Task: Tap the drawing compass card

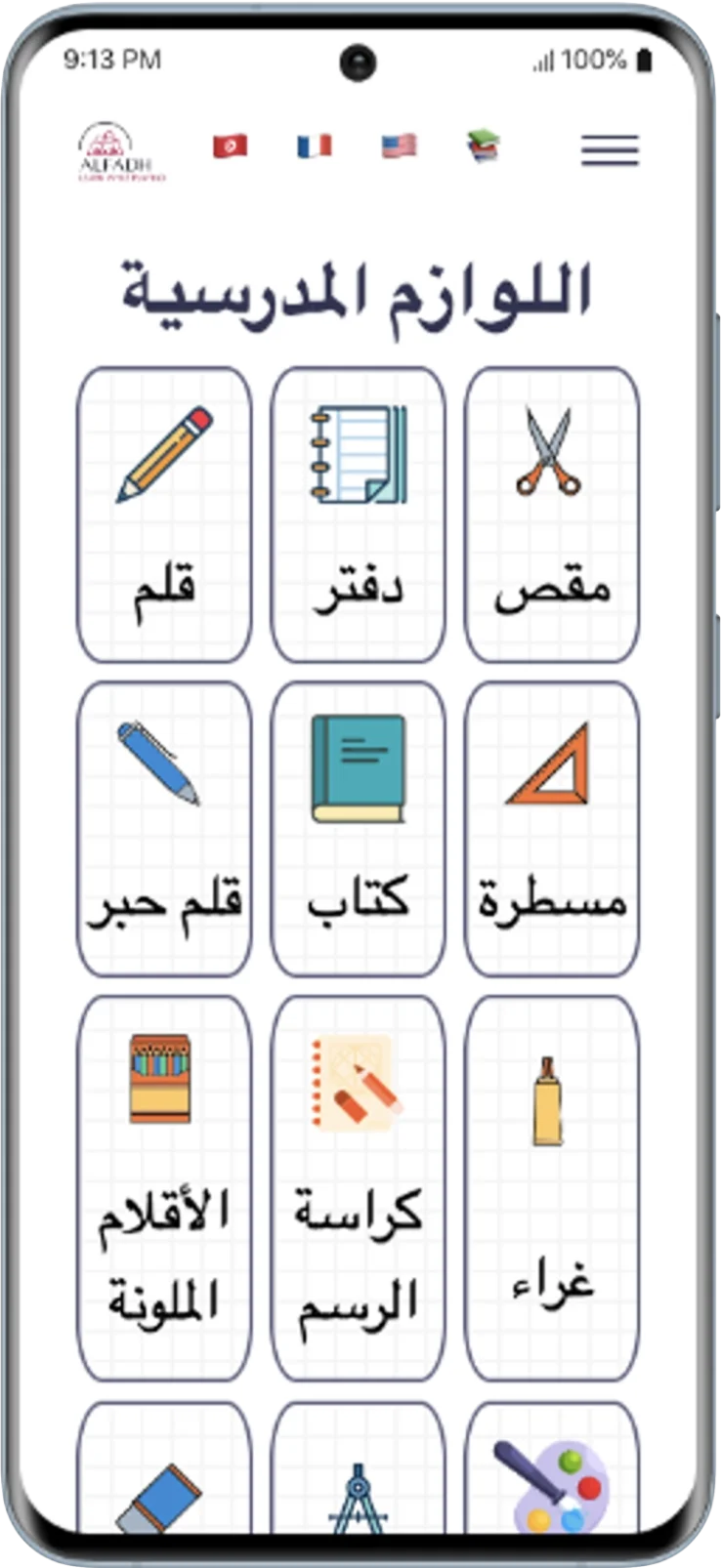Action: click(358, 1474)
